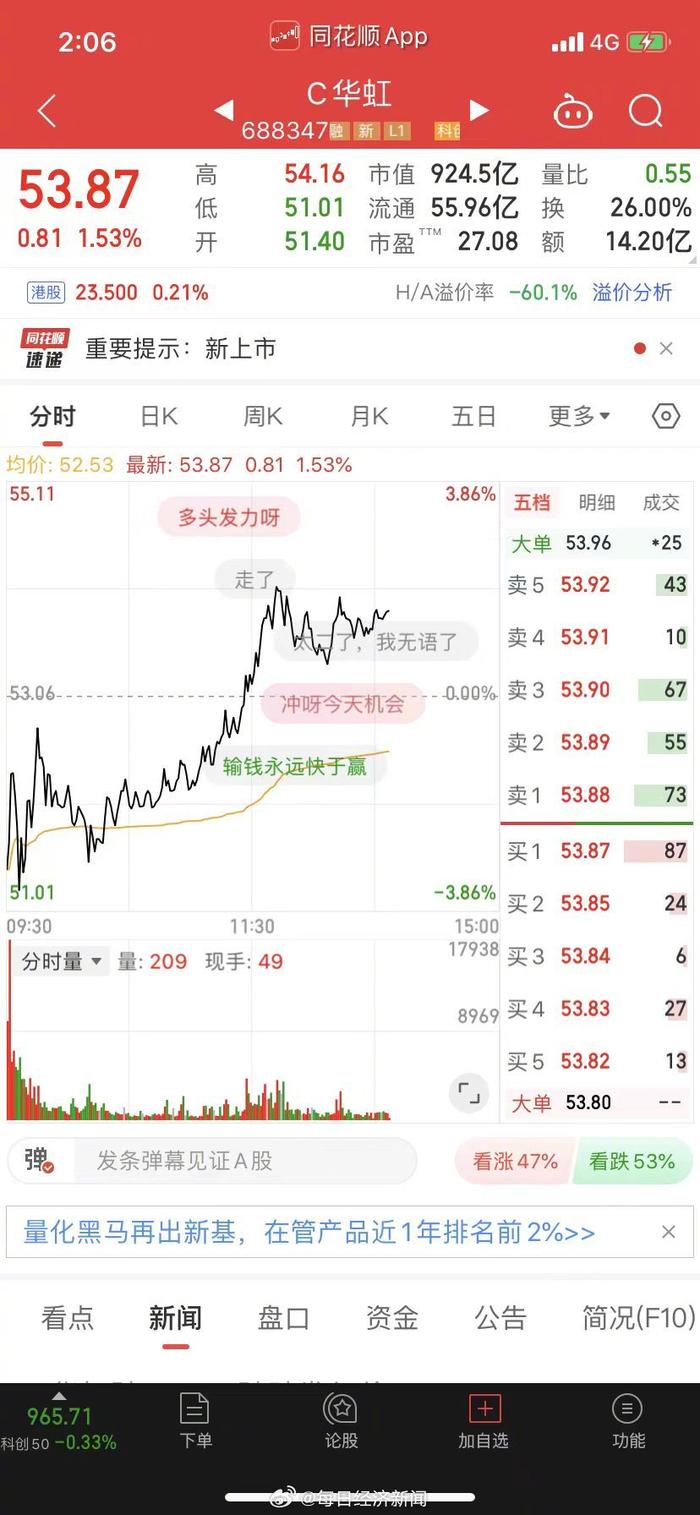Dismiss the 重要提示 notice
700x1515 pixels.
click(x=666, y=348)
